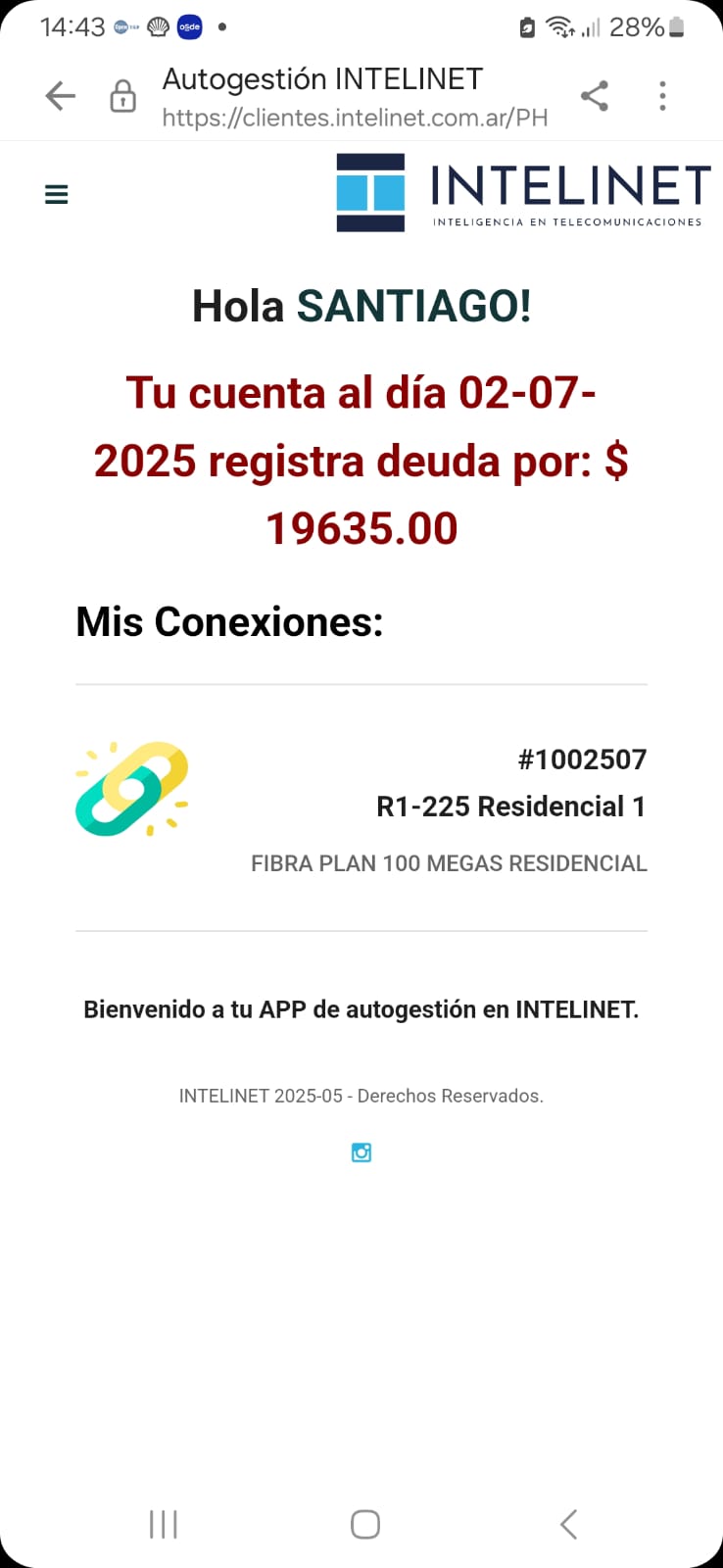Open system recent apps
Image resolution: width=723 pixels, height=1568 pixels.
(x=163, y=1524)
